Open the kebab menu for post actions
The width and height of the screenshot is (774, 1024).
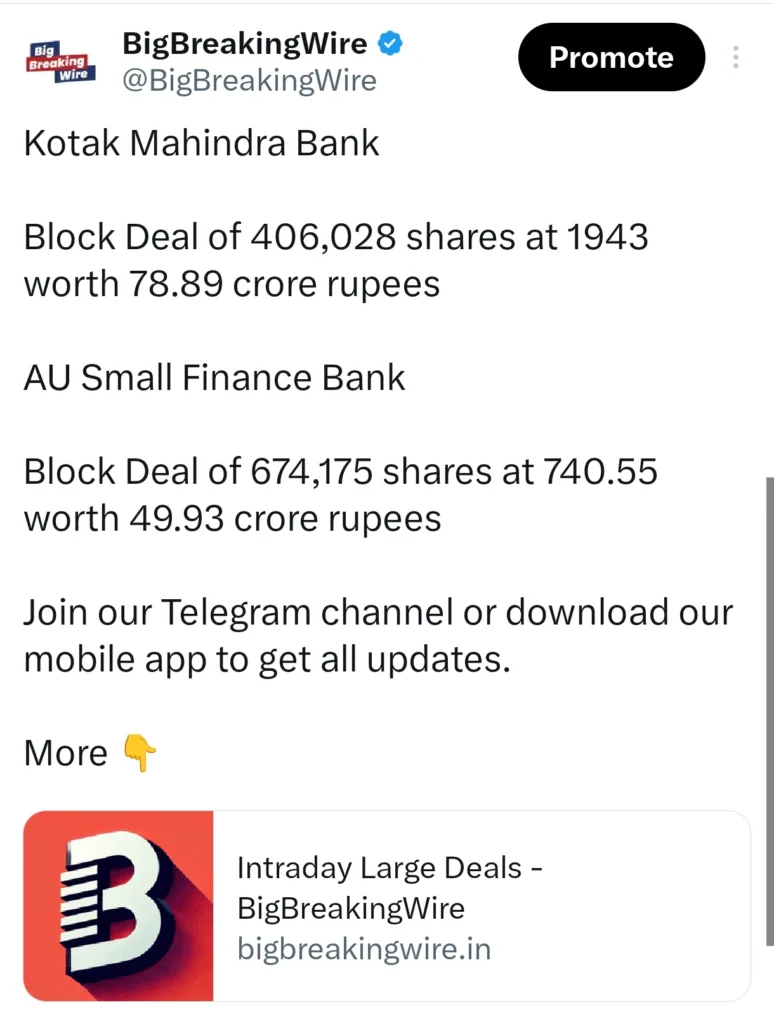pos(736,57)
